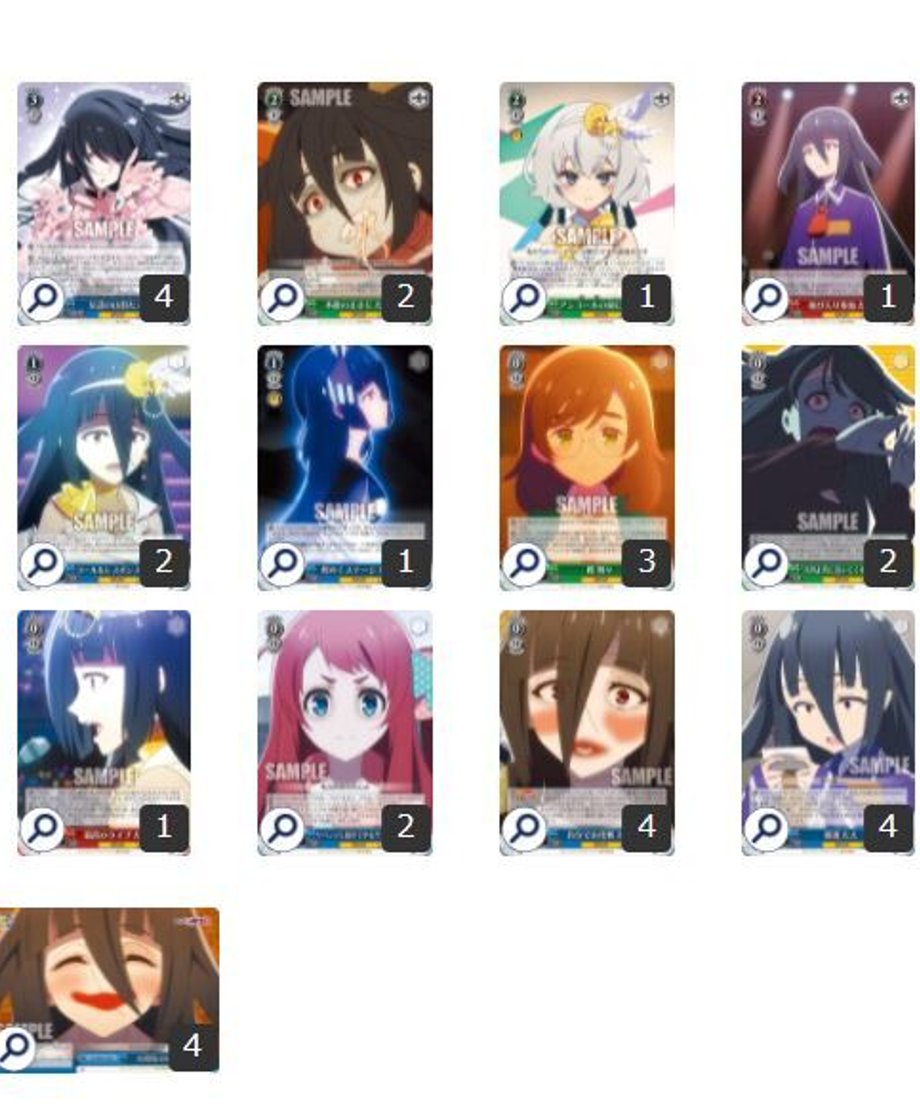Magnify the glasses girl card with orange background
This screenshot has height=1104, width=920.
524,564
